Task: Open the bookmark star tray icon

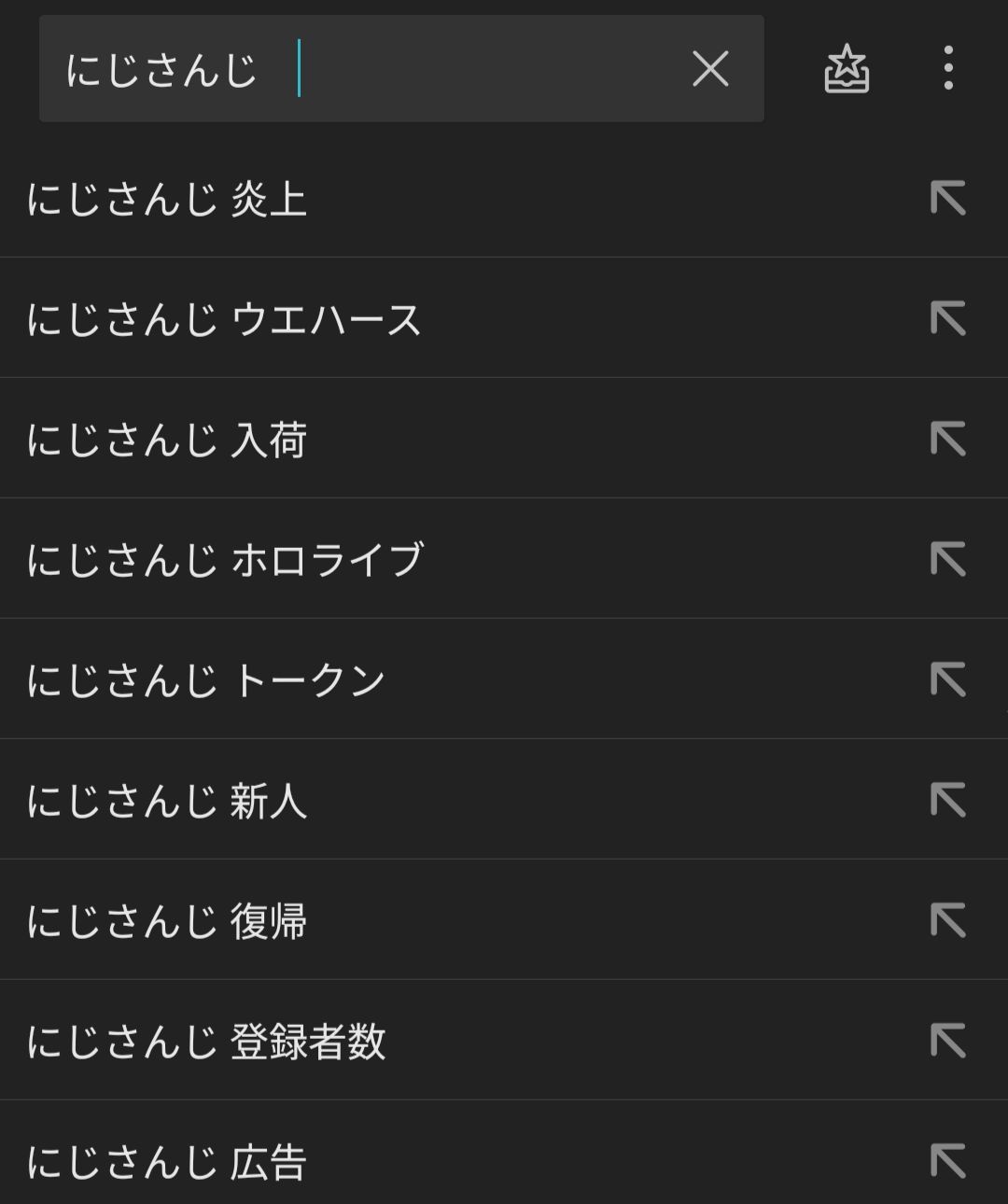Action: (847, 69)
